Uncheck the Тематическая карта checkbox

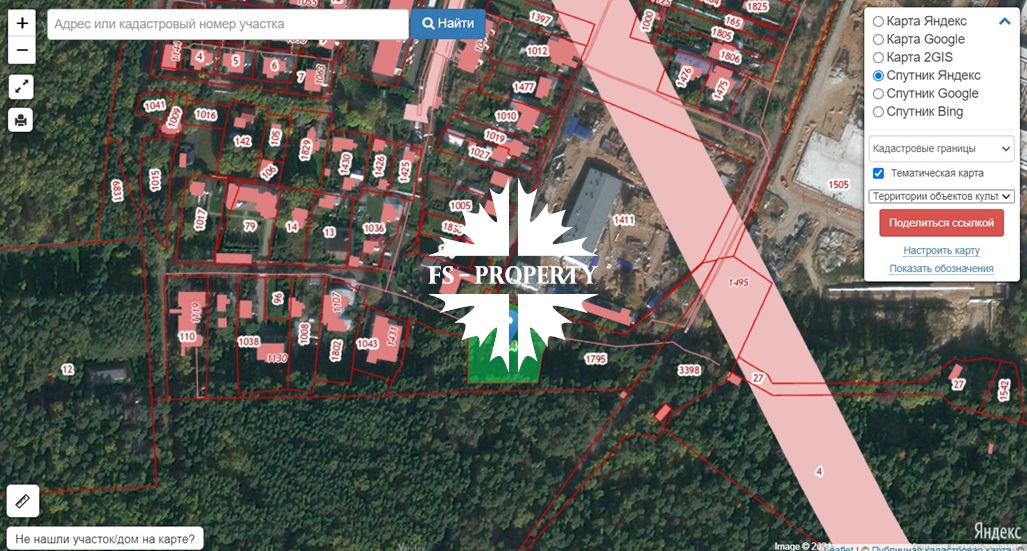tap(878, 173)
